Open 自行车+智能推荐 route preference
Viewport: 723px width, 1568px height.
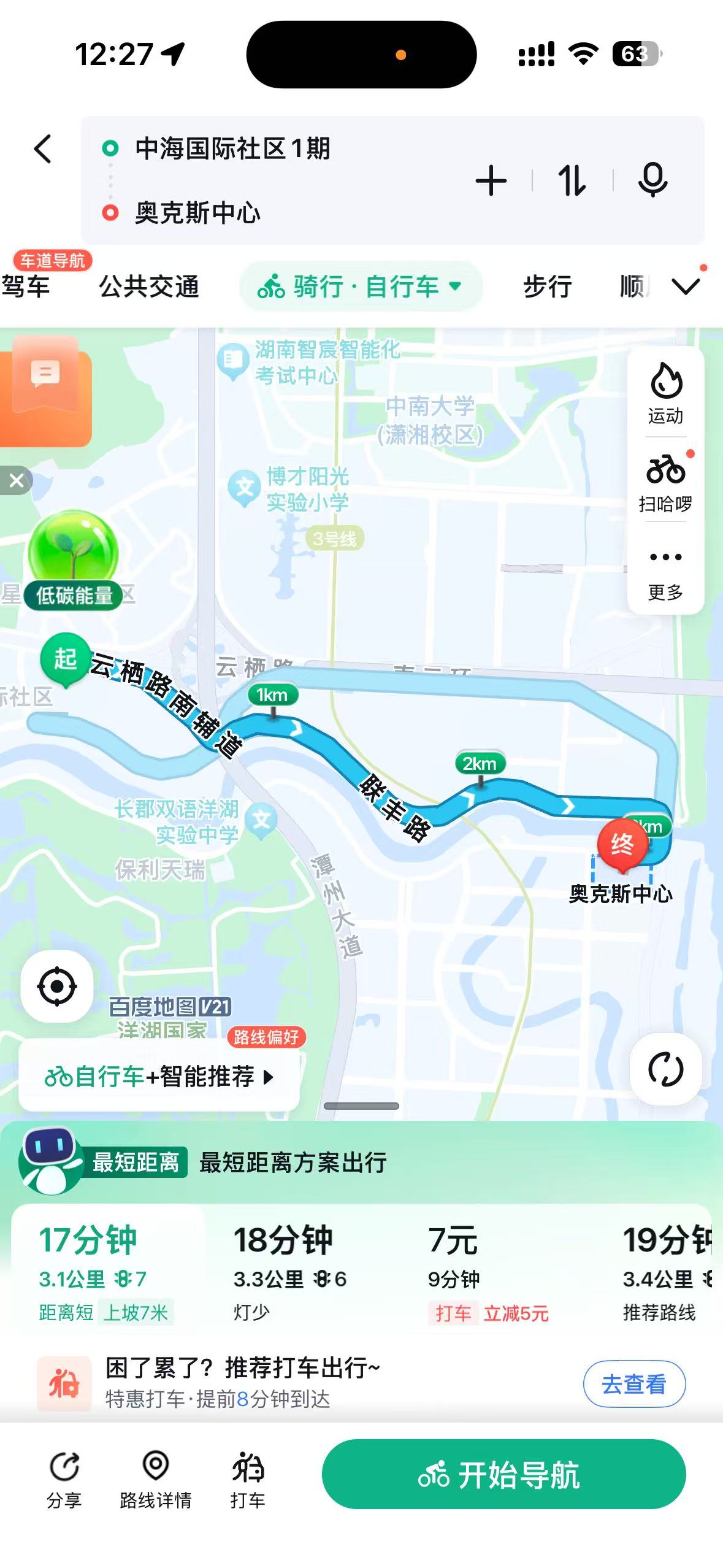tap(159, 1076)
